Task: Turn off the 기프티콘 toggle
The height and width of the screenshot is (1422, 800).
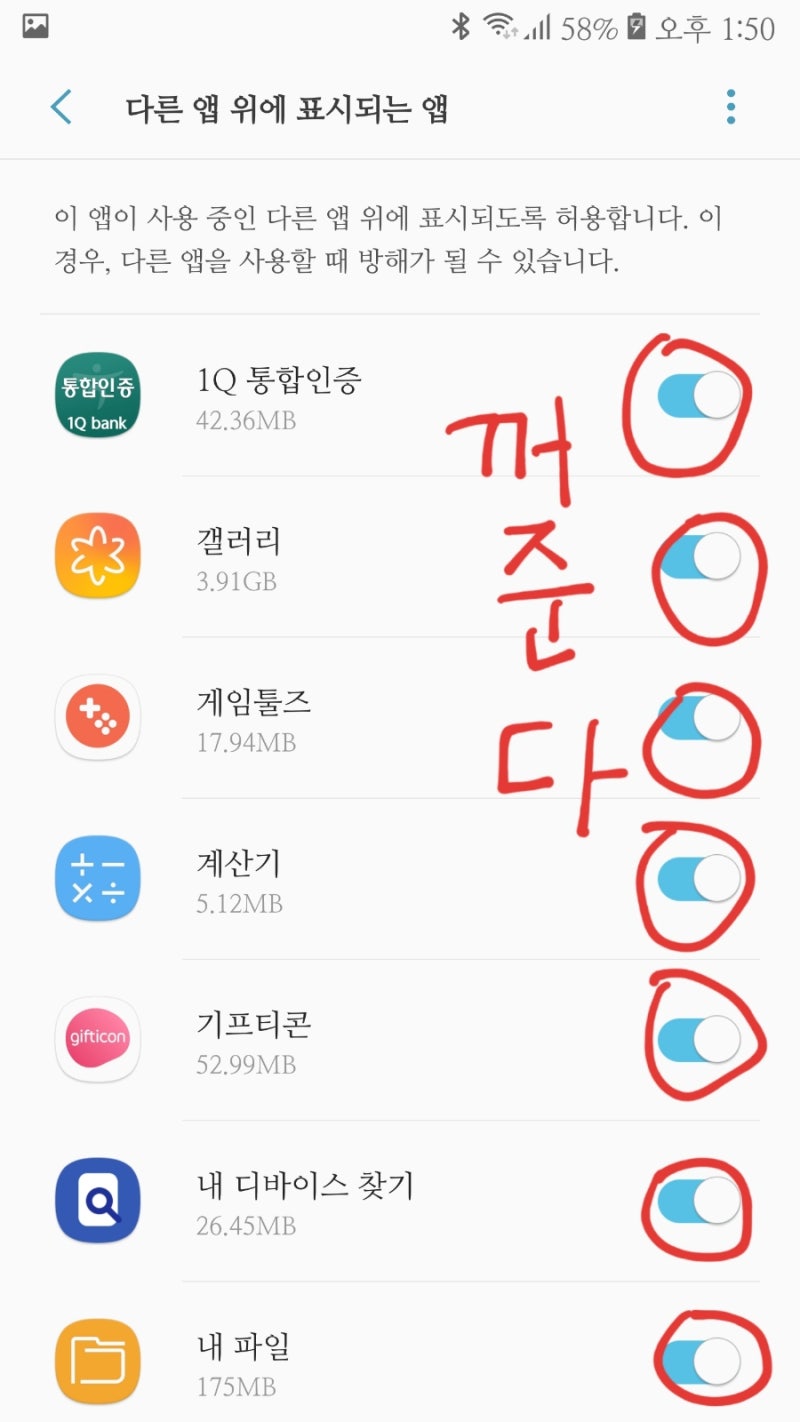Action: coord(699,1040)
